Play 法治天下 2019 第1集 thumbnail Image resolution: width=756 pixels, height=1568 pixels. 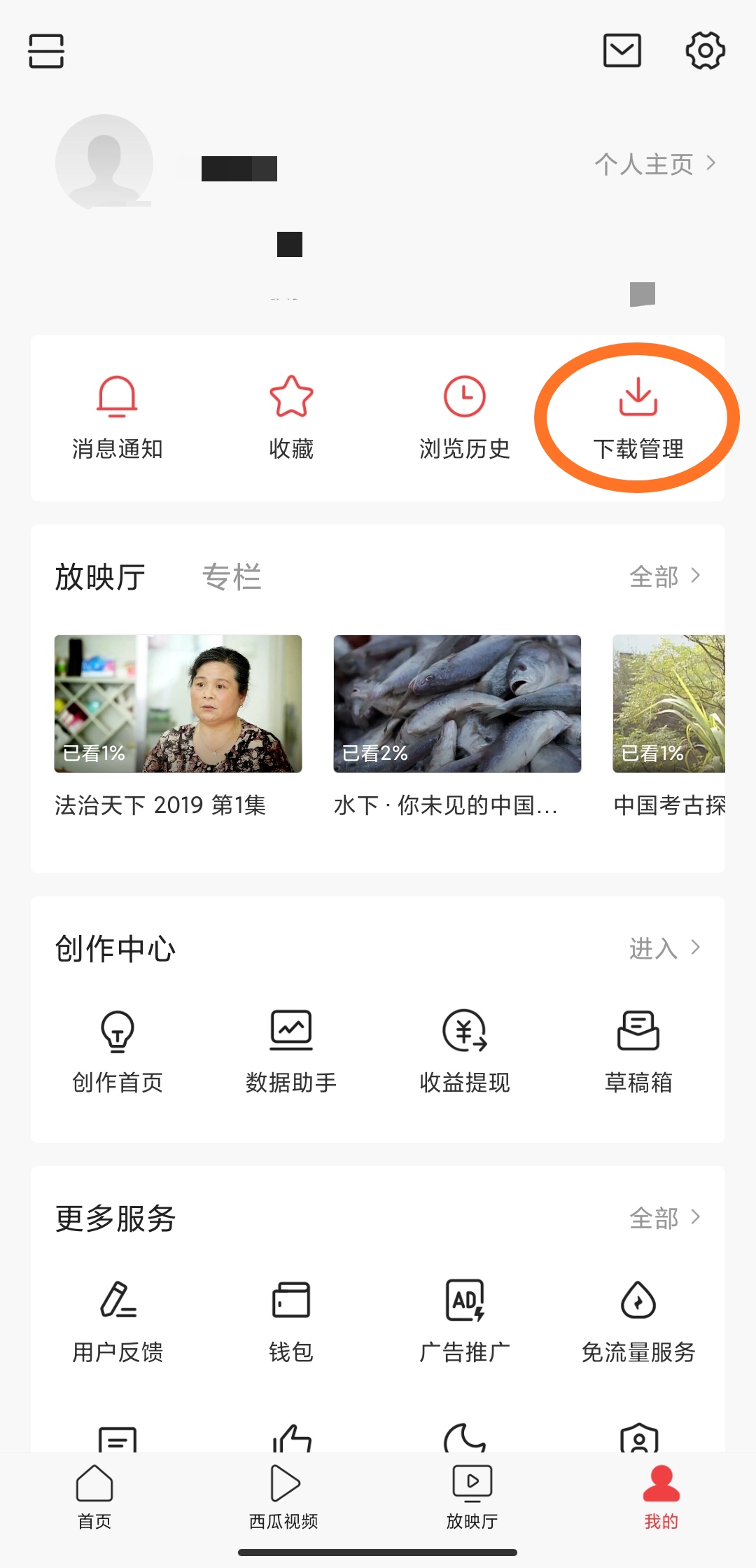coord(178,705)
